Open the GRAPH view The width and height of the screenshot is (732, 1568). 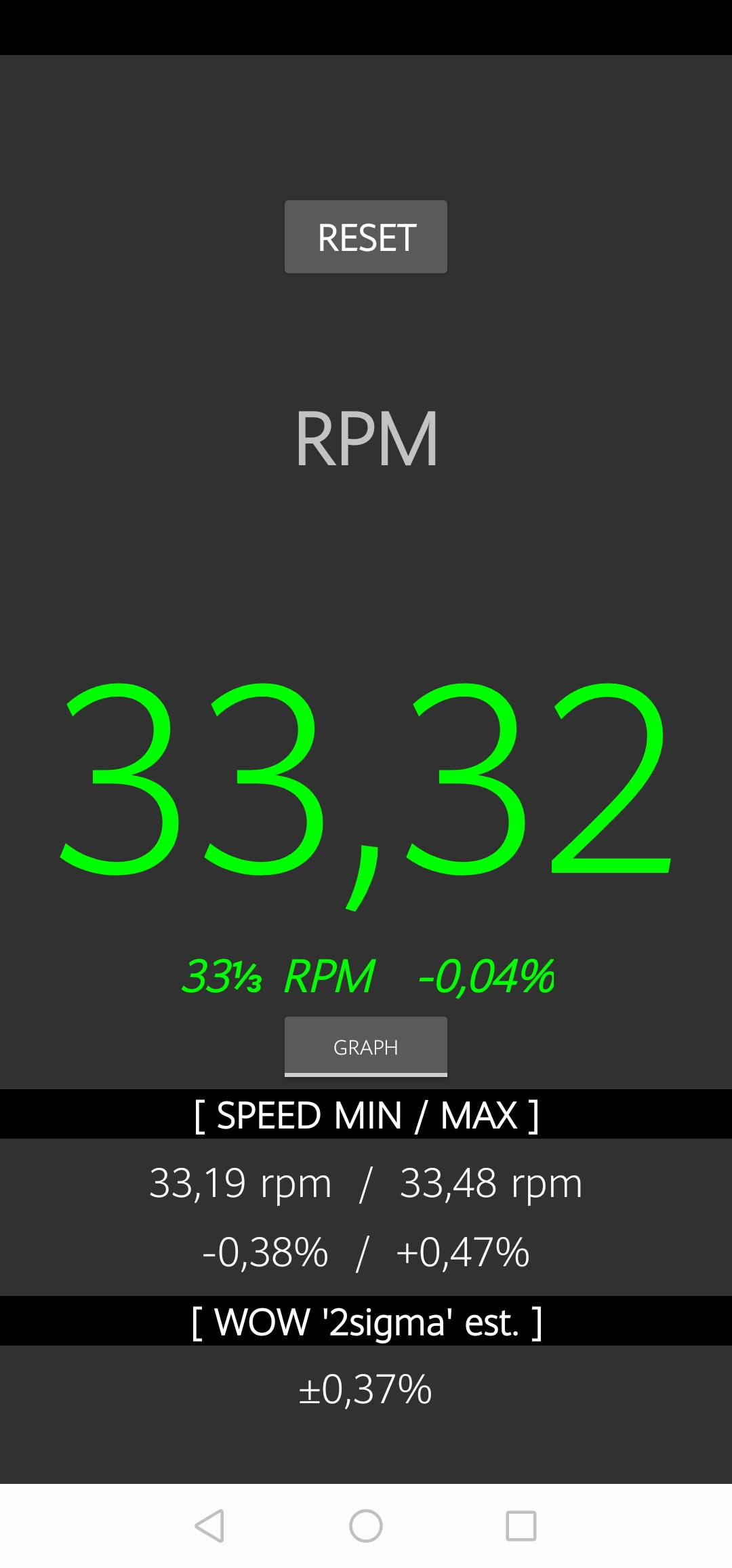[366, 1046]
